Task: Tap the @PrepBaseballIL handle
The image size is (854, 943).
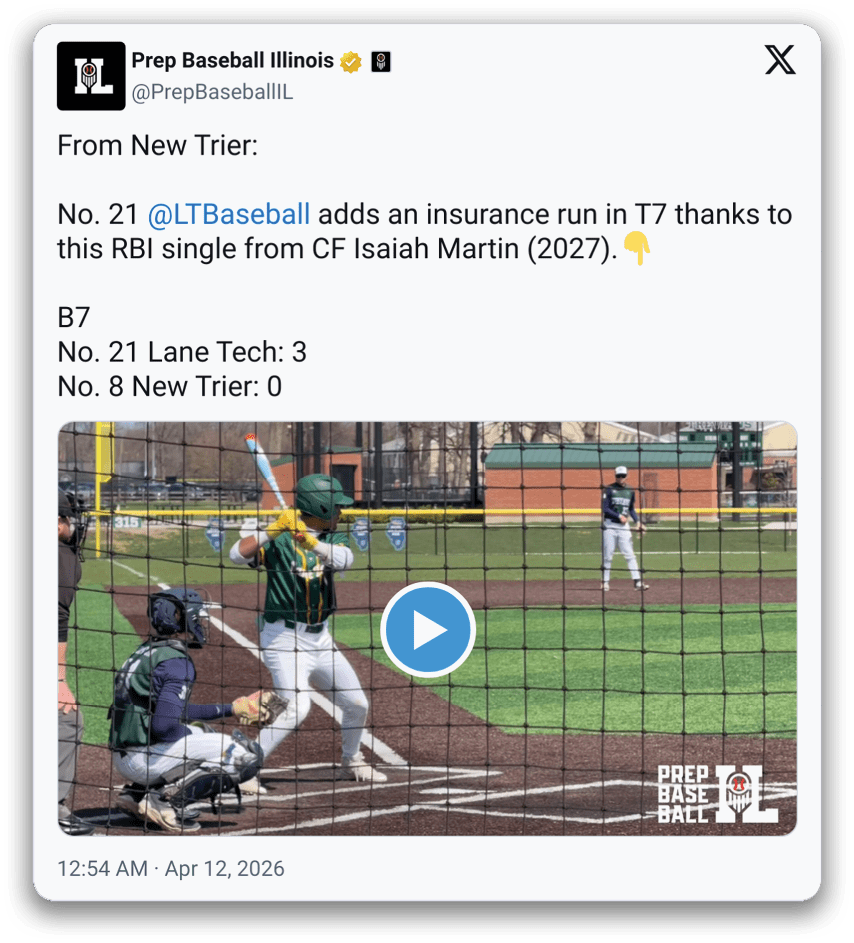Action: point(212,92)
